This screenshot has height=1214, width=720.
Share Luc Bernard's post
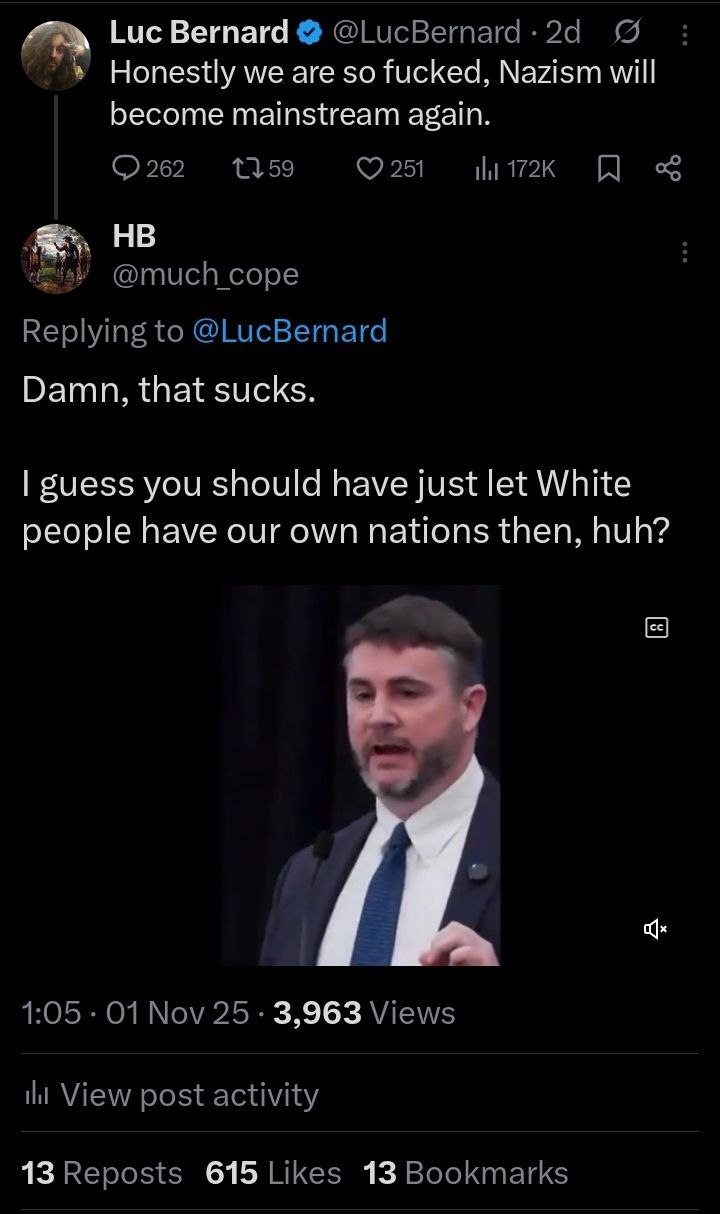click(x=668, y=169)
